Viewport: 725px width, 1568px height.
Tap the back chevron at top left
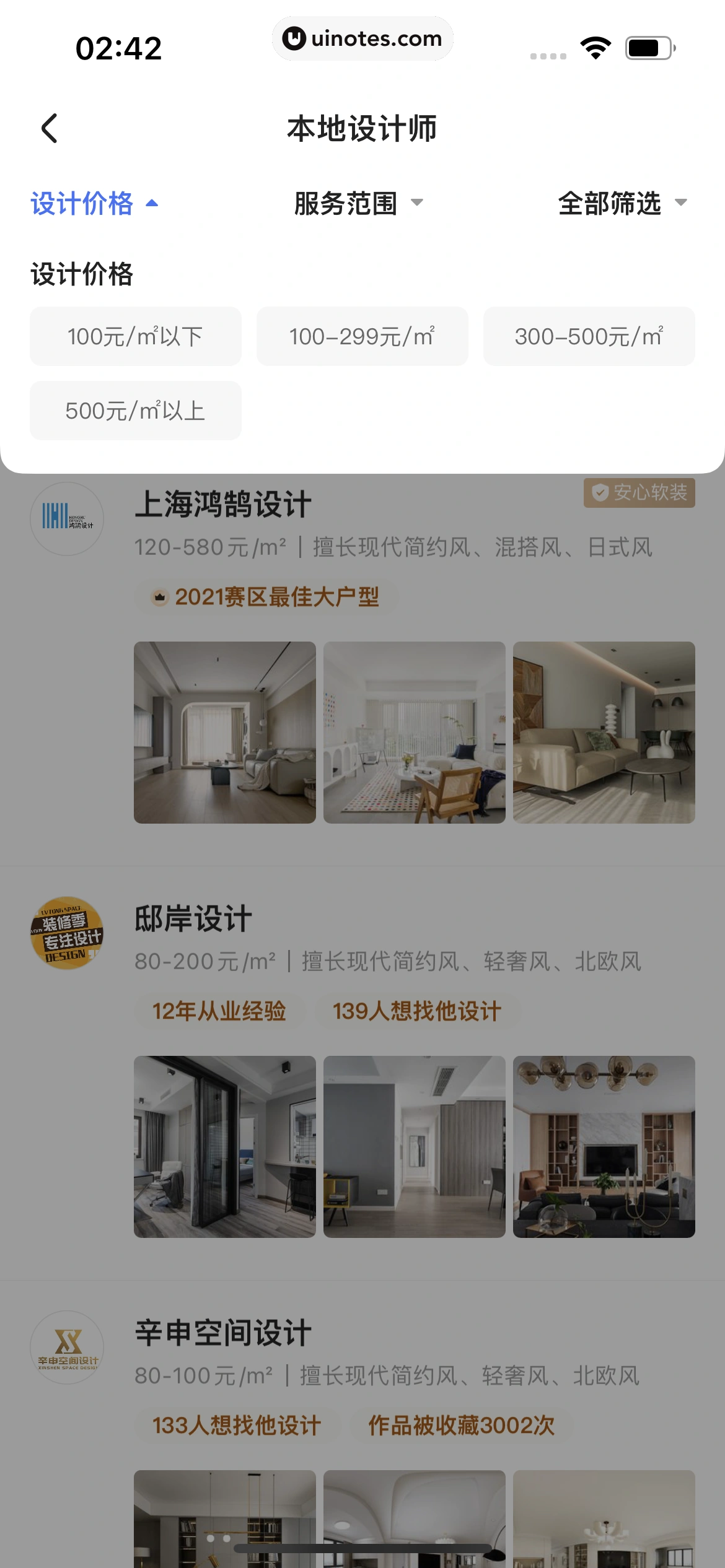point(50,129)
